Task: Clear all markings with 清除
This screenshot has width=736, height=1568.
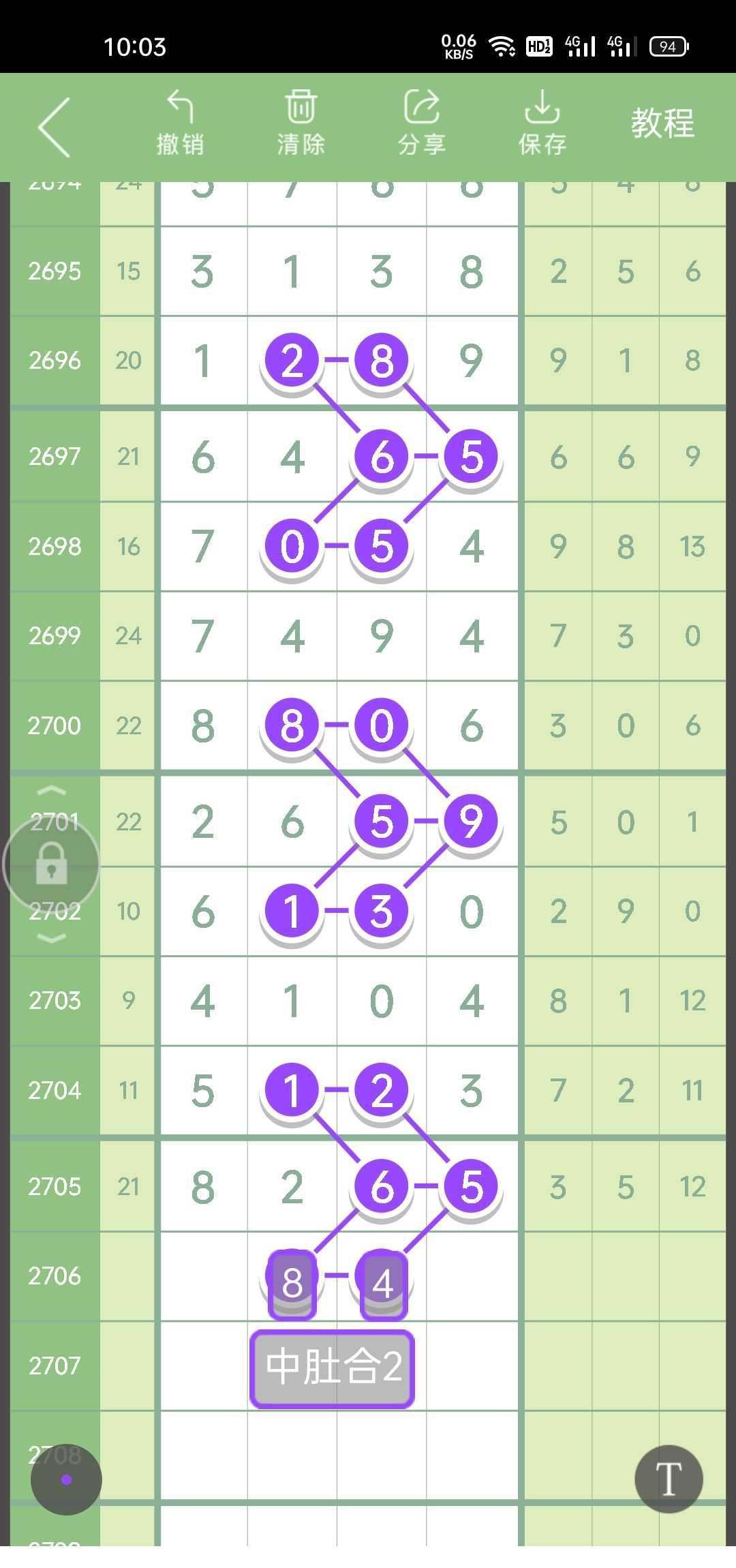Action: (x=301, y=123)
